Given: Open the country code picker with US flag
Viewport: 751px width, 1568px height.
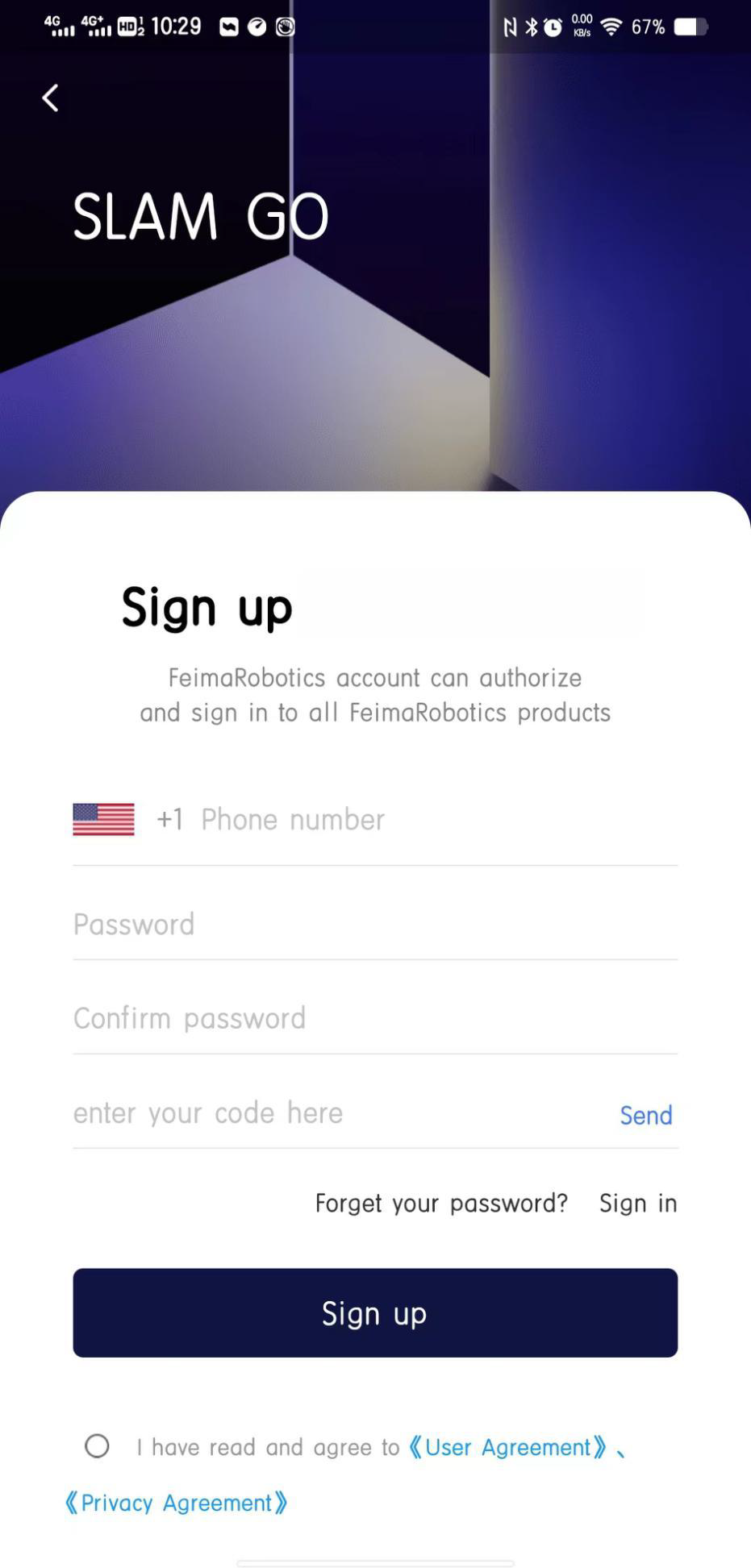Looking at the screenshot, I should pos(103,819).
